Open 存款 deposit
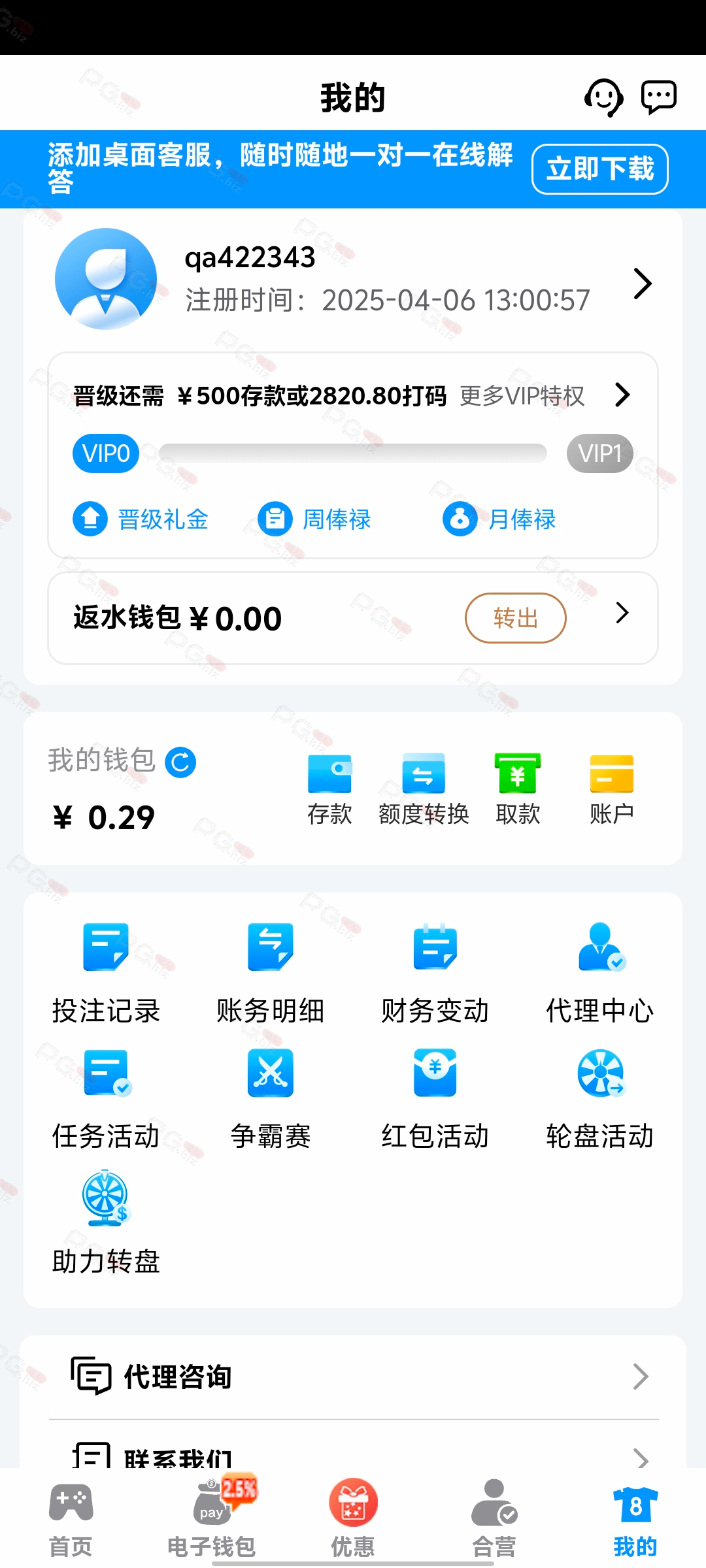 [329, 789]
